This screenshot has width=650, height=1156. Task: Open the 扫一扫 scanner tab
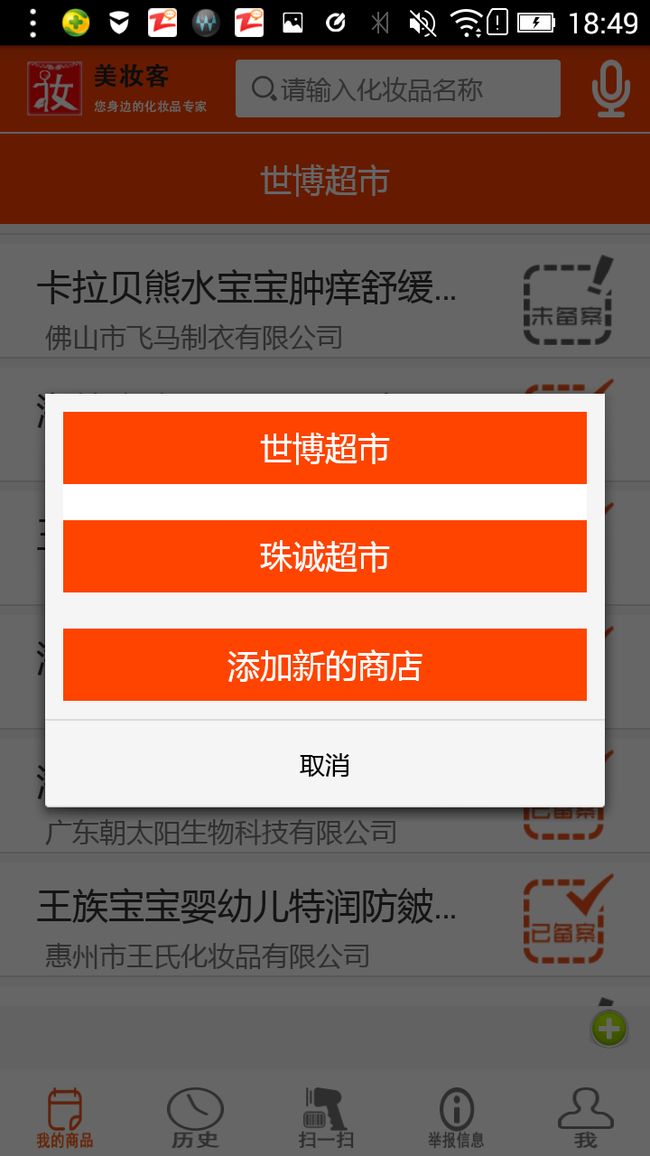coord(325,1117)
